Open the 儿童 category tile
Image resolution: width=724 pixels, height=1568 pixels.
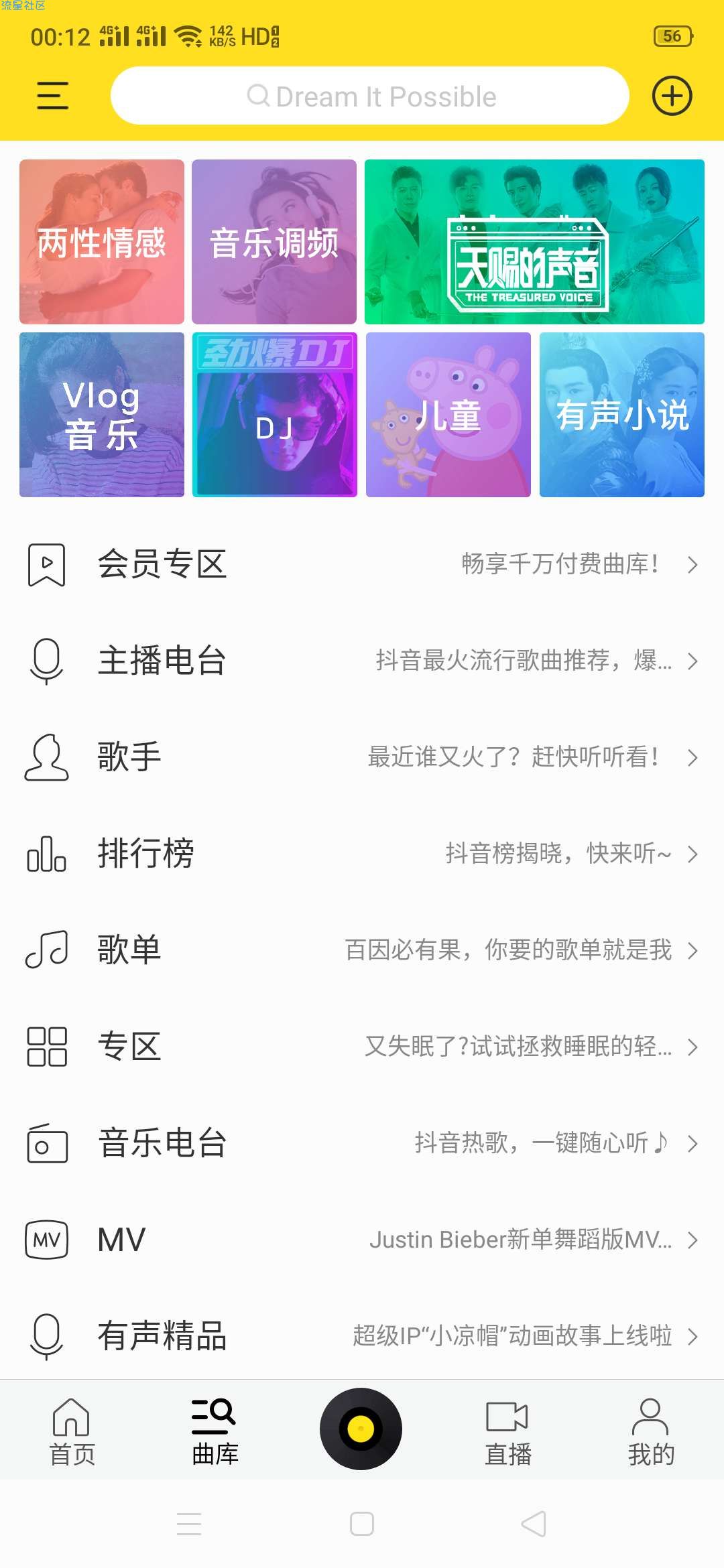click(x=448, y=415)
